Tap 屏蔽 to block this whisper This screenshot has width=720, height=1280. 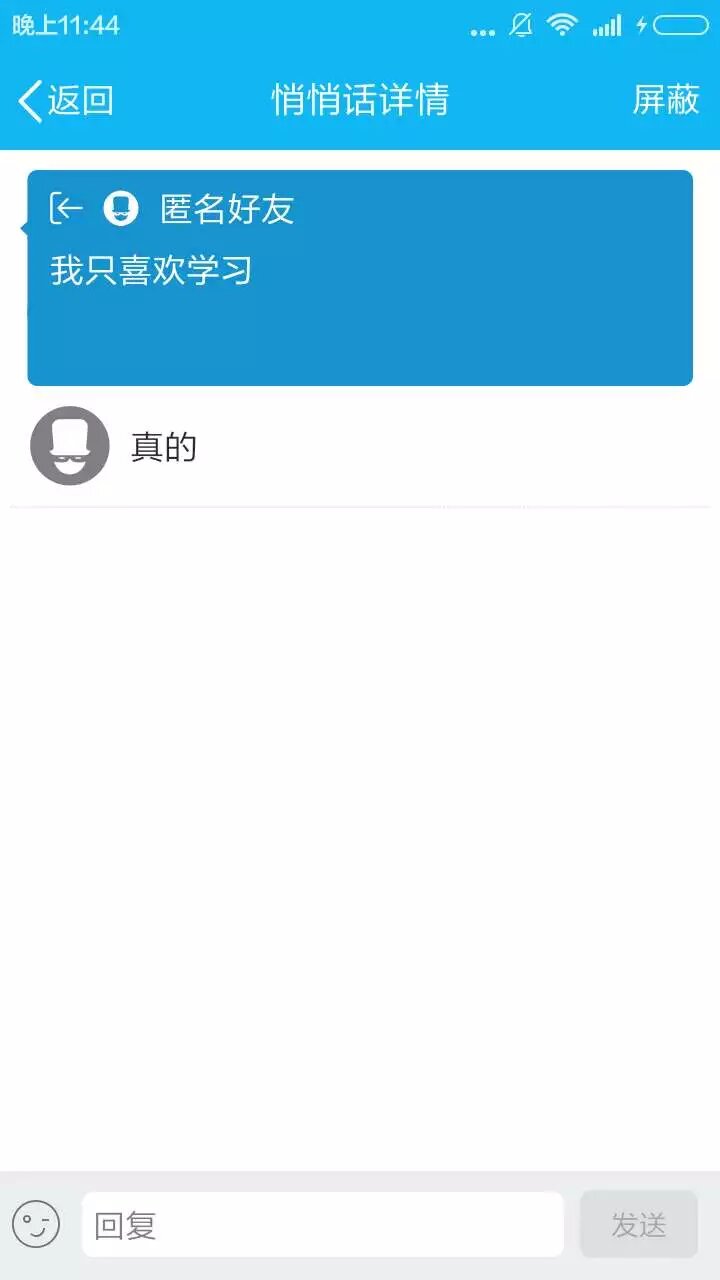[x=665, y=100]
